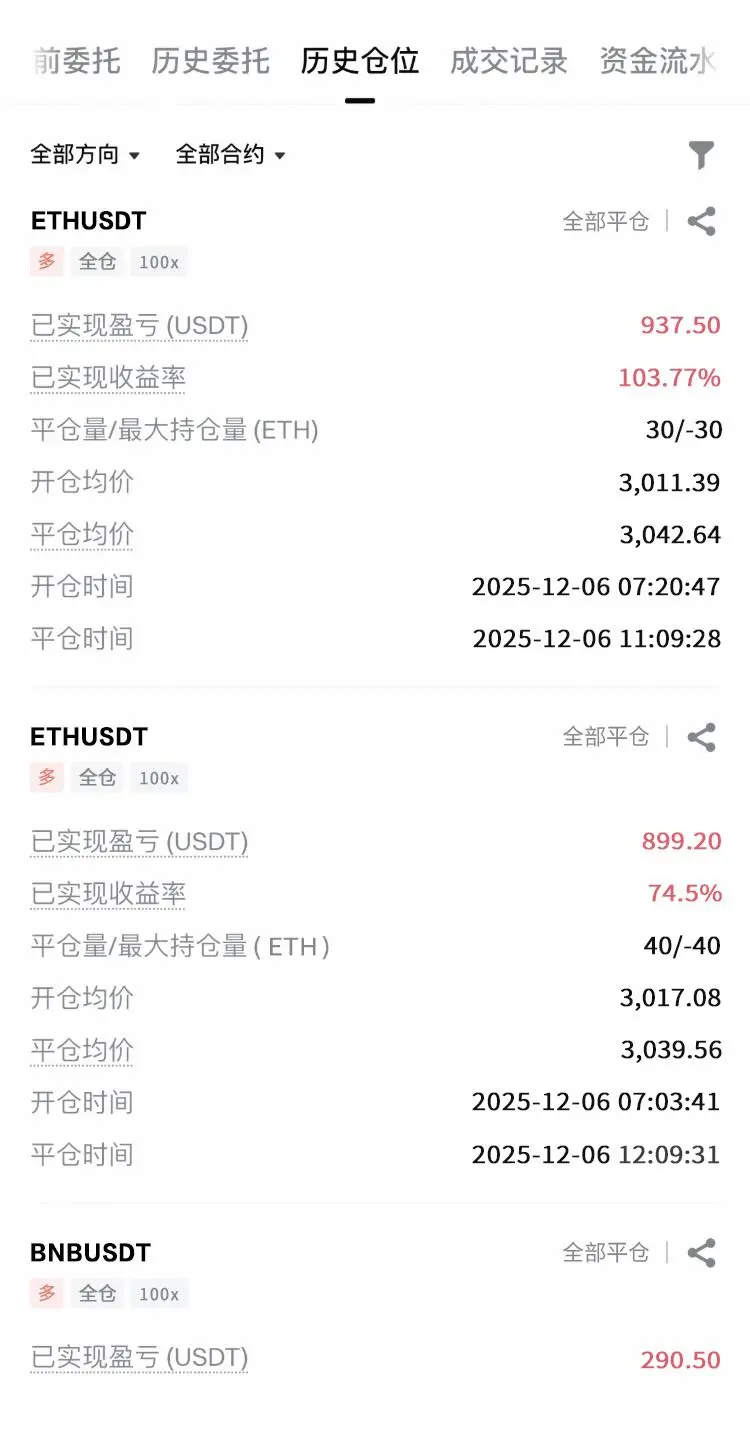750x1451 pixels.
Task: Open the 当前委托 tab at the left edge
Action: click(76, 61)
